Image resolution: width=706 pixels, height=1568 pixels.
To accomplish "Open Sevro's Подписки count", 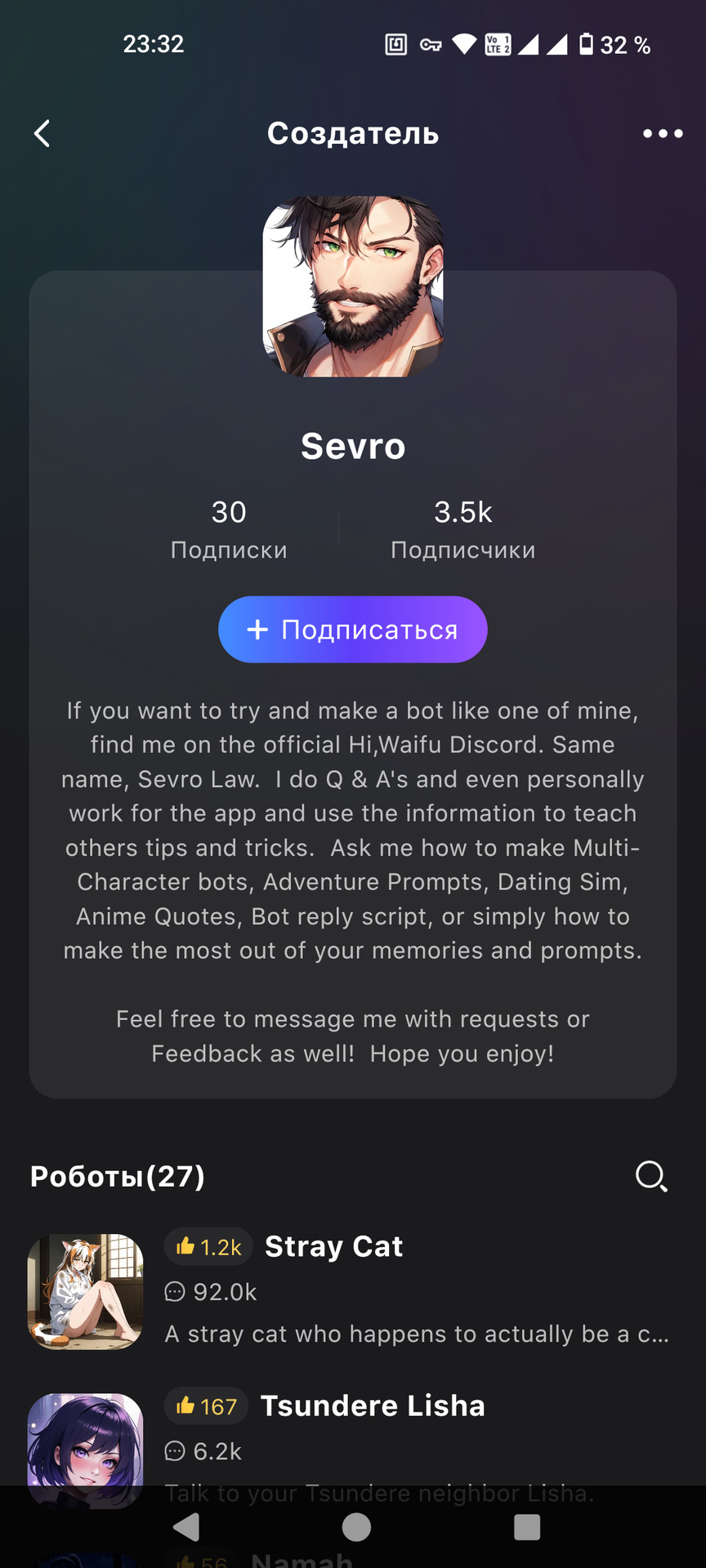I will click(229, 529).
